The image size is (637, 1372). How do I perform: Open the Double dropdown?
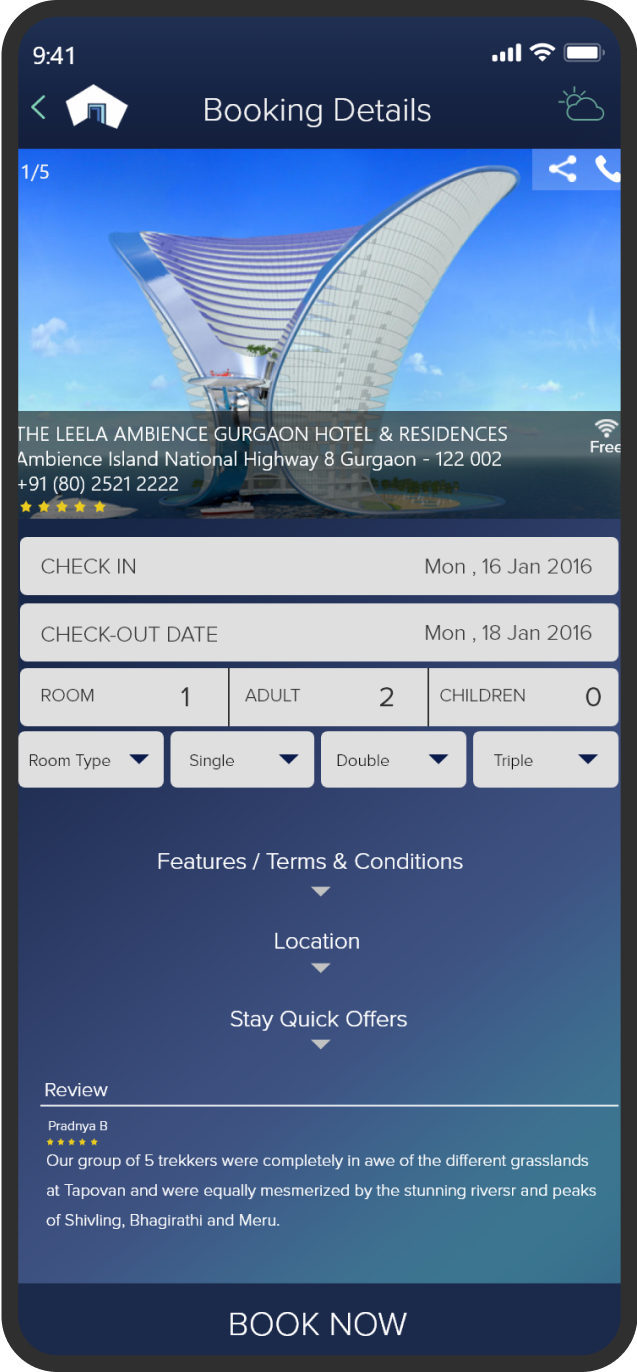point(393,760)
